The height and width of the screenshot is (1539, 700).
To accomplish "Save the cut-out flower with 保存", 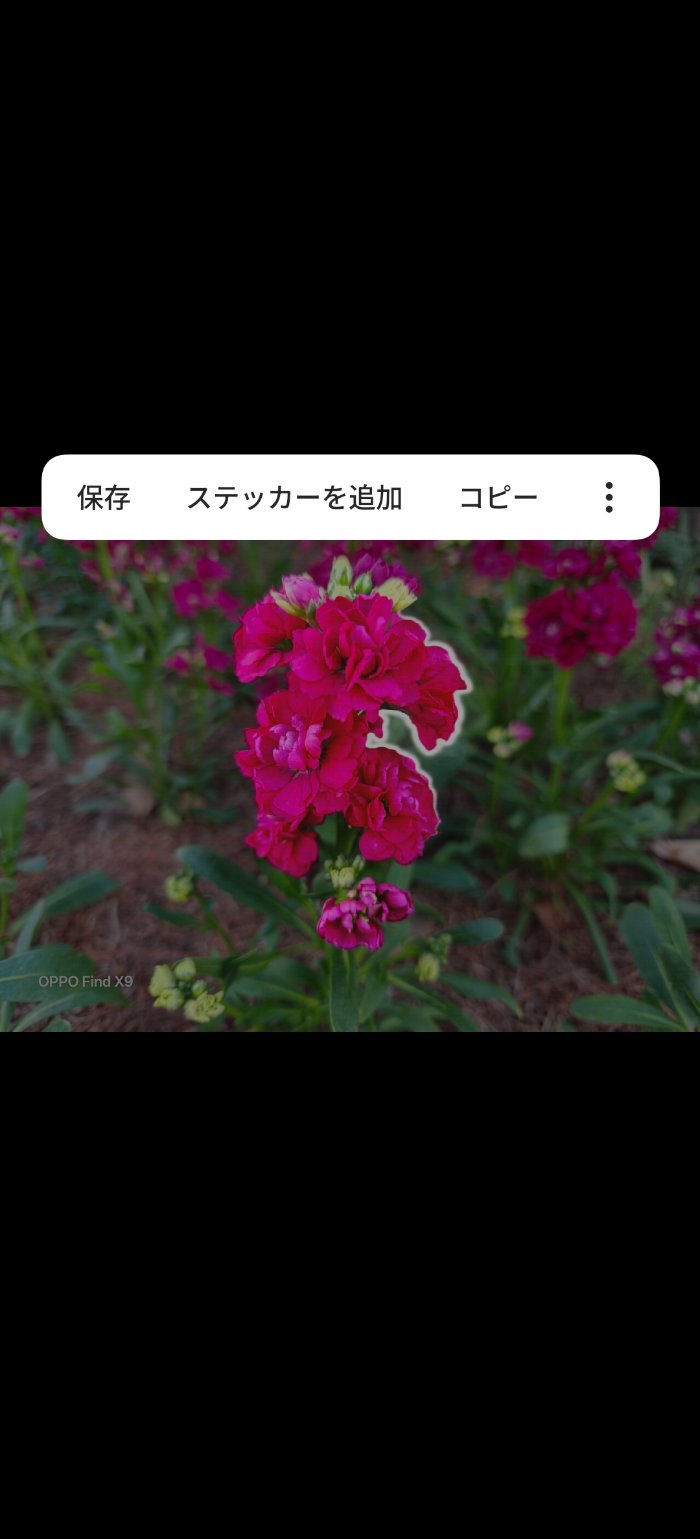I will click(x=104, y=498).
